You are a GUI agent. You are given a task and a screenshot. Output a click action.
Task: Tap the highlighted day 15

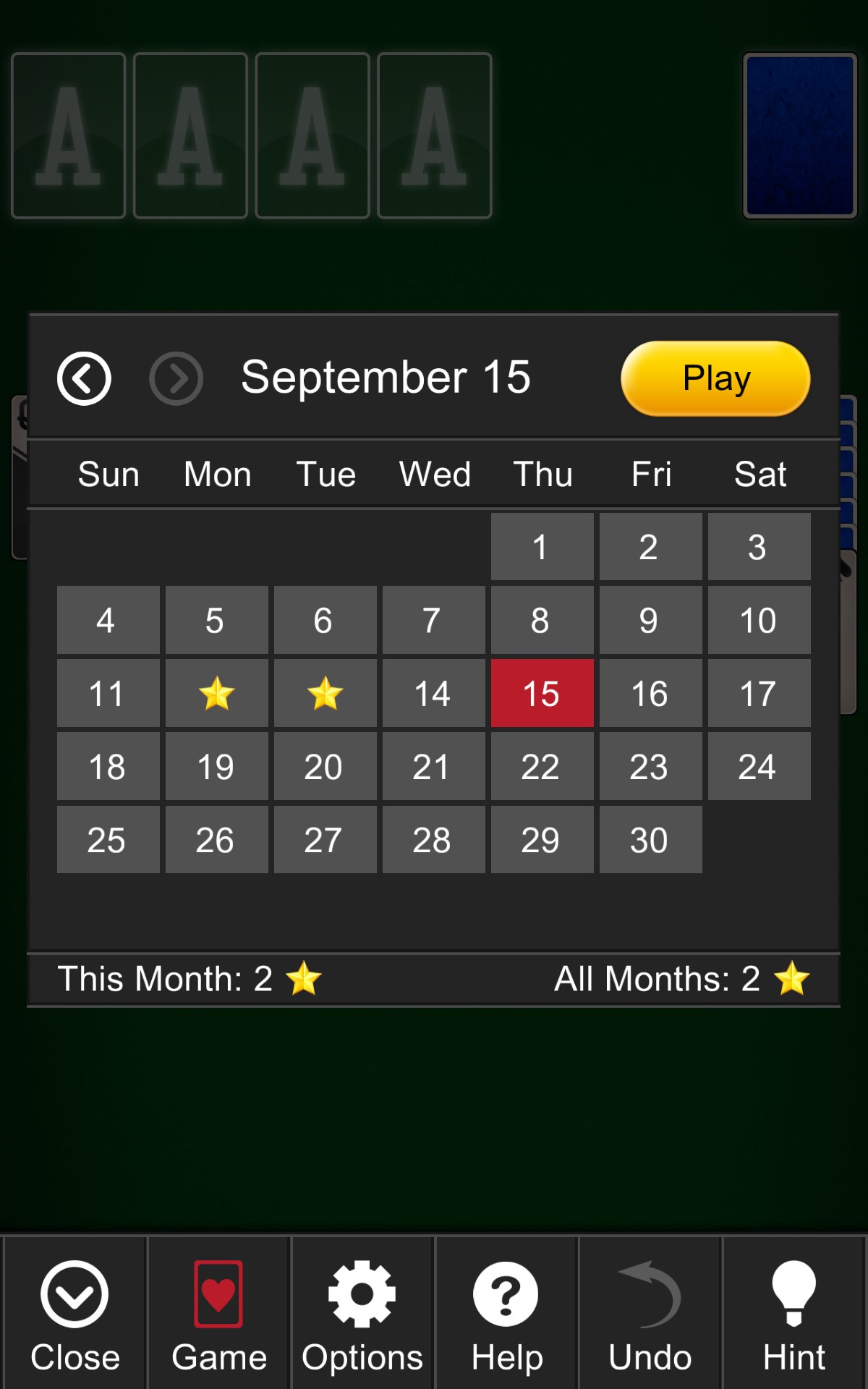[x=542, y=694]
